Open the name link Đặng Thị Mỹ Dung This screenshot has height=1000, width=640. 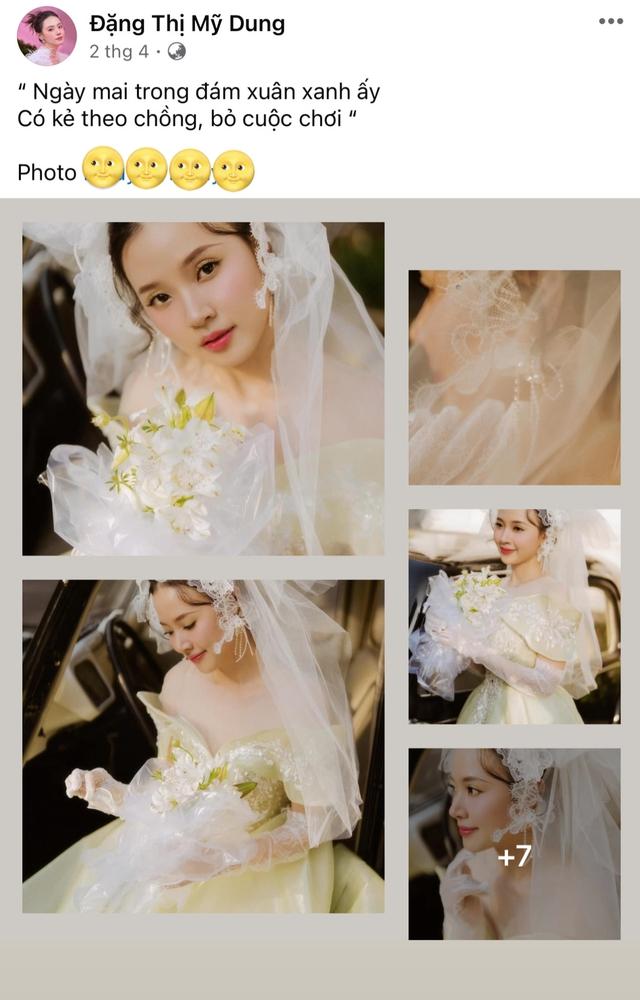pos(187,23)
